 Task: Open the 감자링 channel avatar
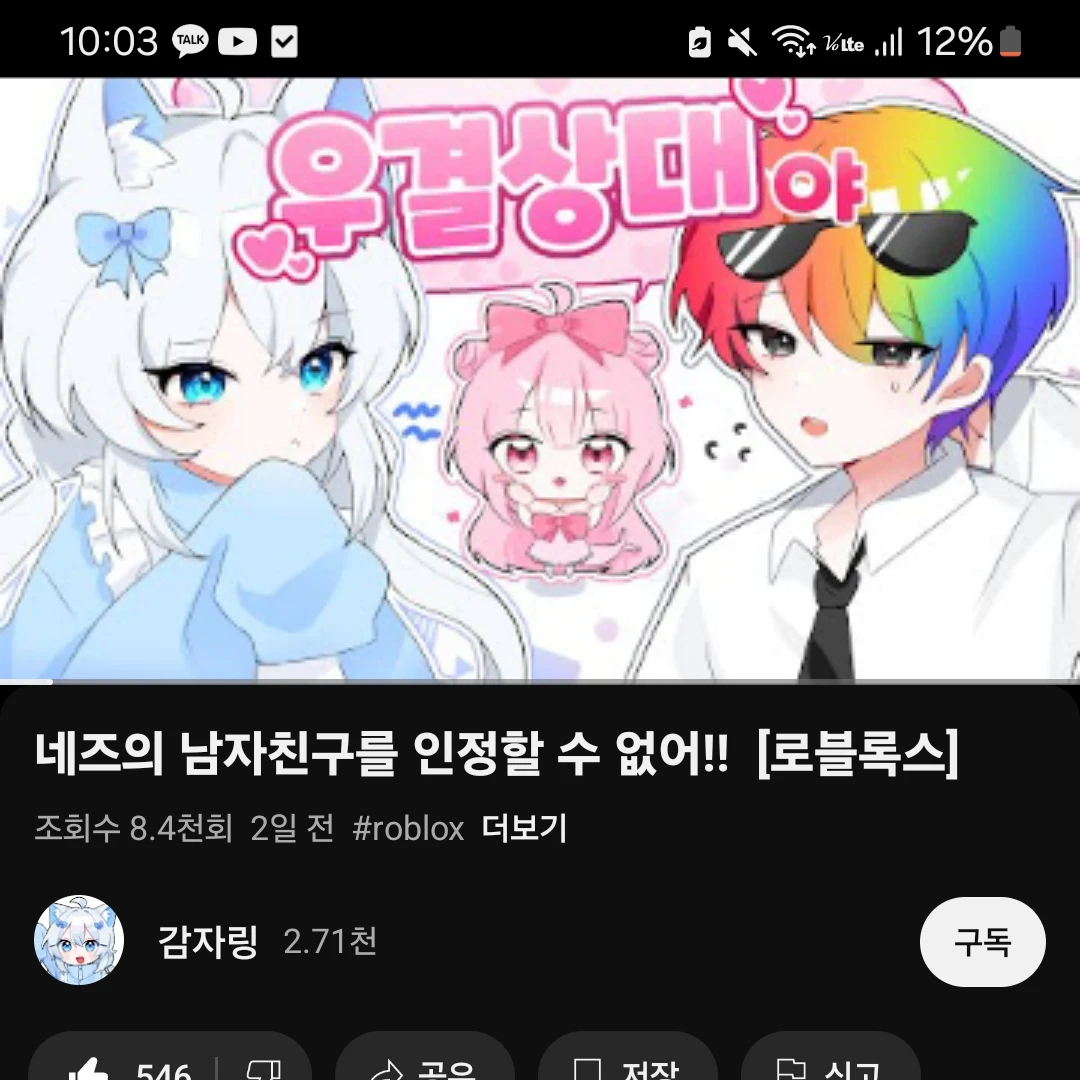pos(79,940)
